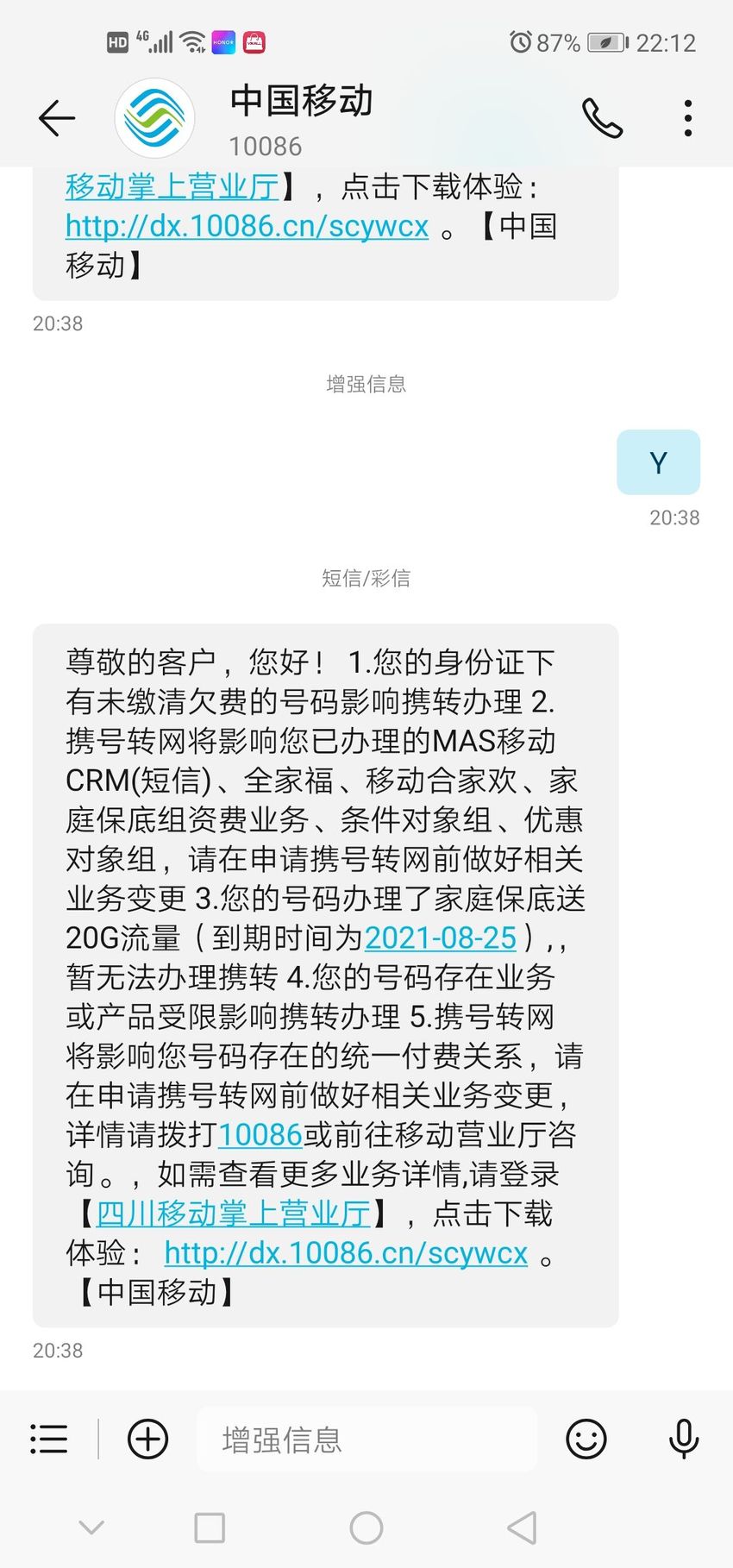Open recent apps with square button
Screen dimensions: 733x1568
[x=210, y=1527]
